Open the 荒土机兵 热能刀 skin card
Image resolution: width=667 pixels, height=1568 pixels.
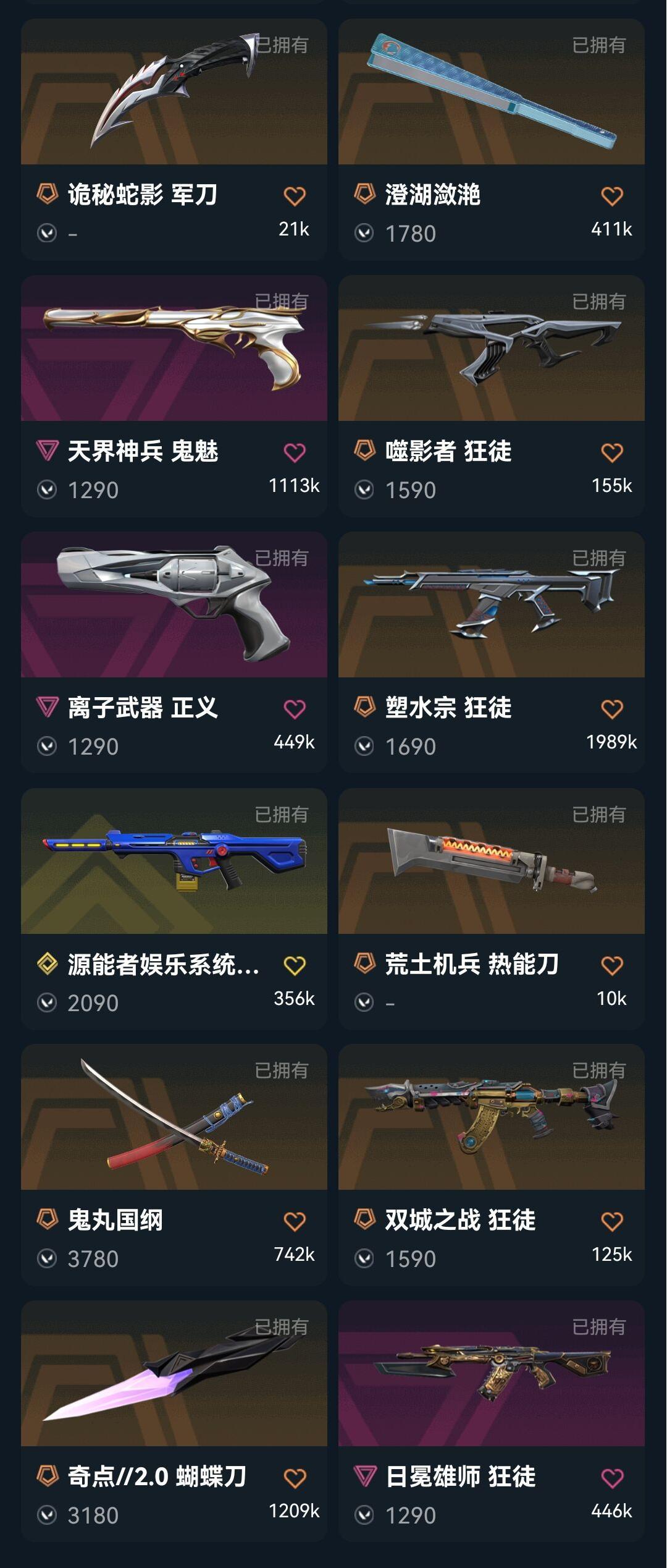pos(491,862)
